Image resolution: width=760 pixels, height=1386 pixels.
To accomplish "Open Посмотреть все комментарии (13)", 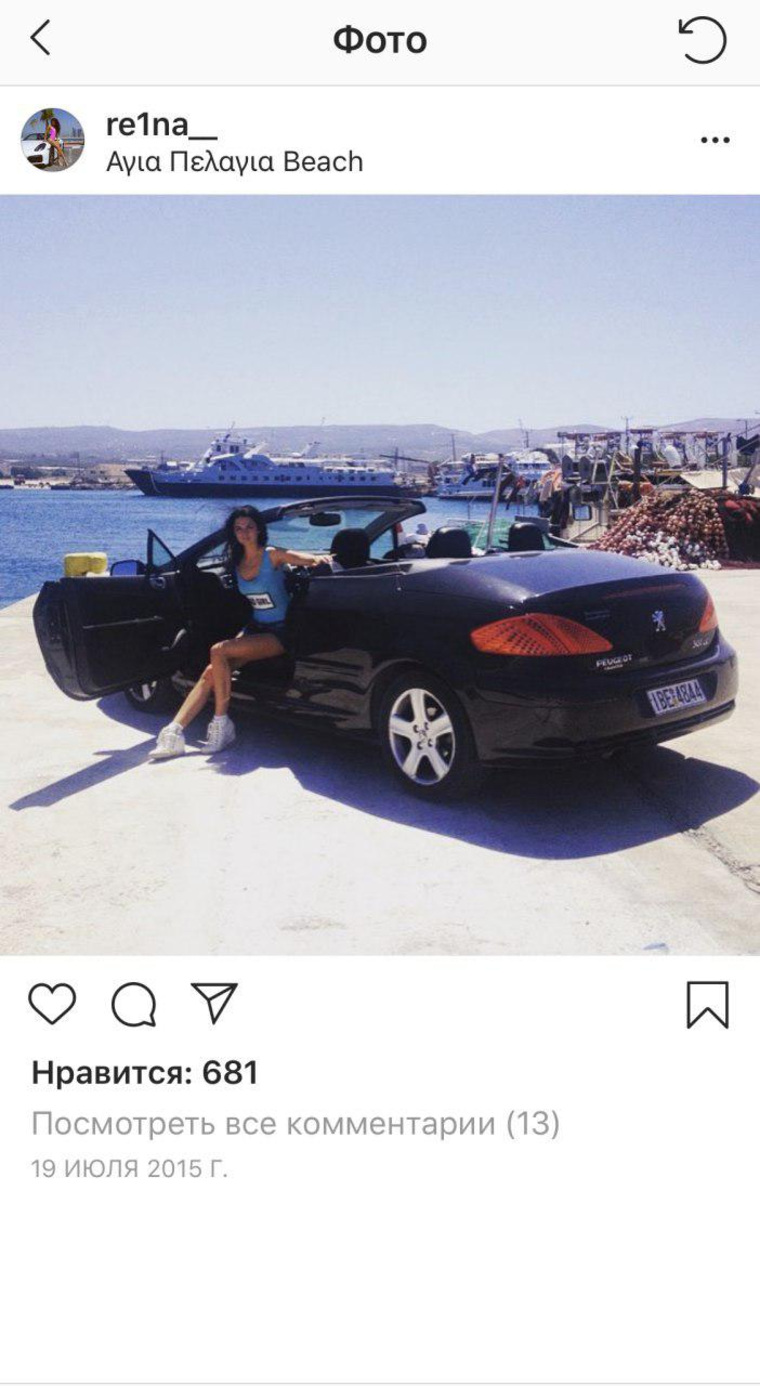I will click(295, 1124).
